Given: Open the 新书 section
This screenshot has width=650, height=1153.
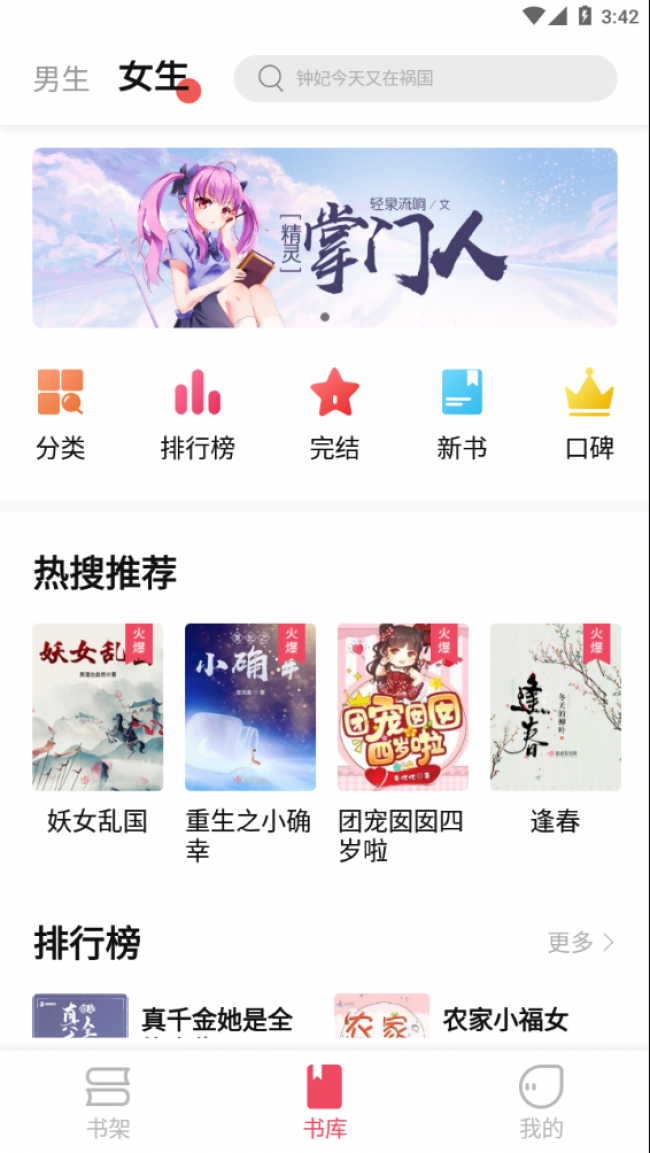Looking at the screenshot, I should coord(462,414).
